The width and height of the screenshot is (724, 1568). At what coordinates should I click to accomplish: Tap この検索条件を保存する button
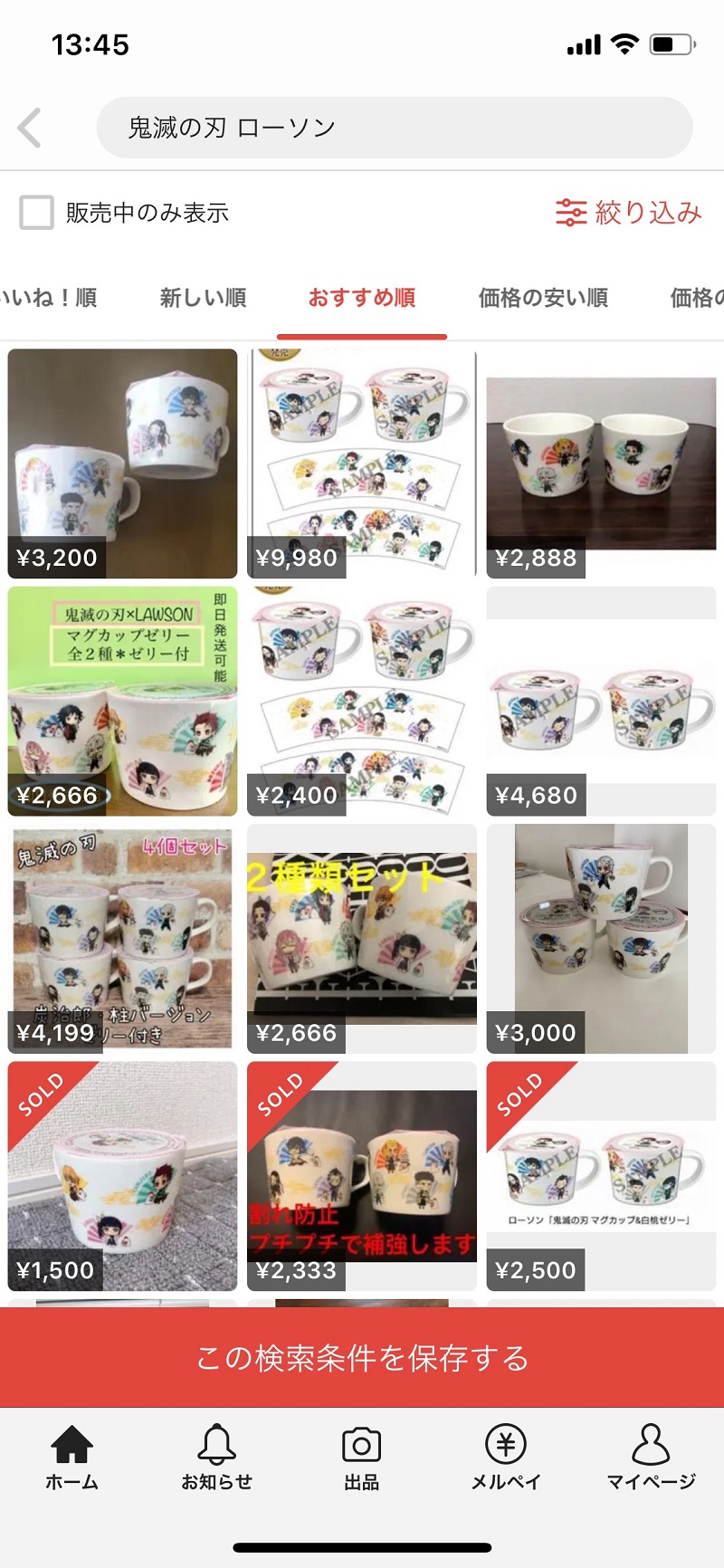[362, 1357]
